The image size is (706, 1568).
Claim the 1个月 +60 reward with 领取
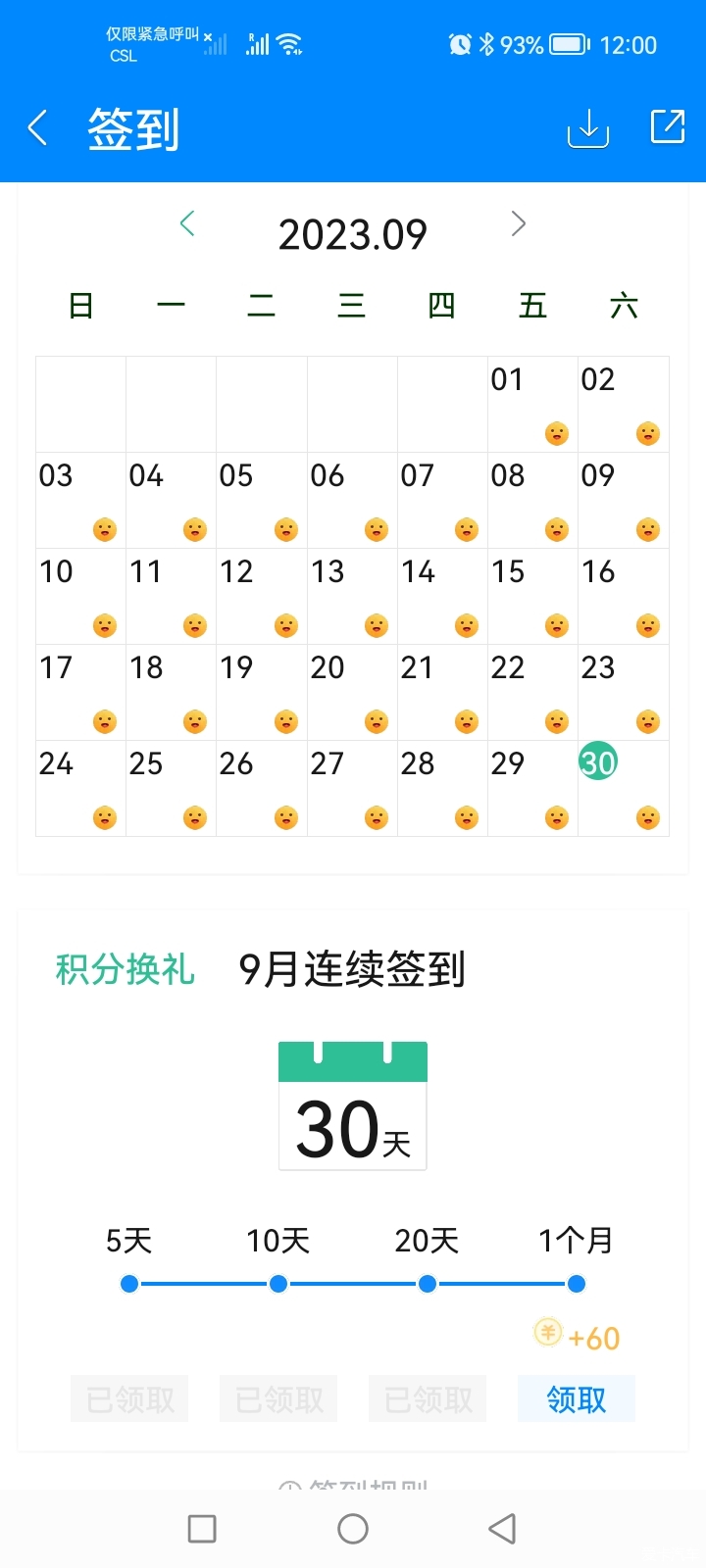[x=576, y=1399]
